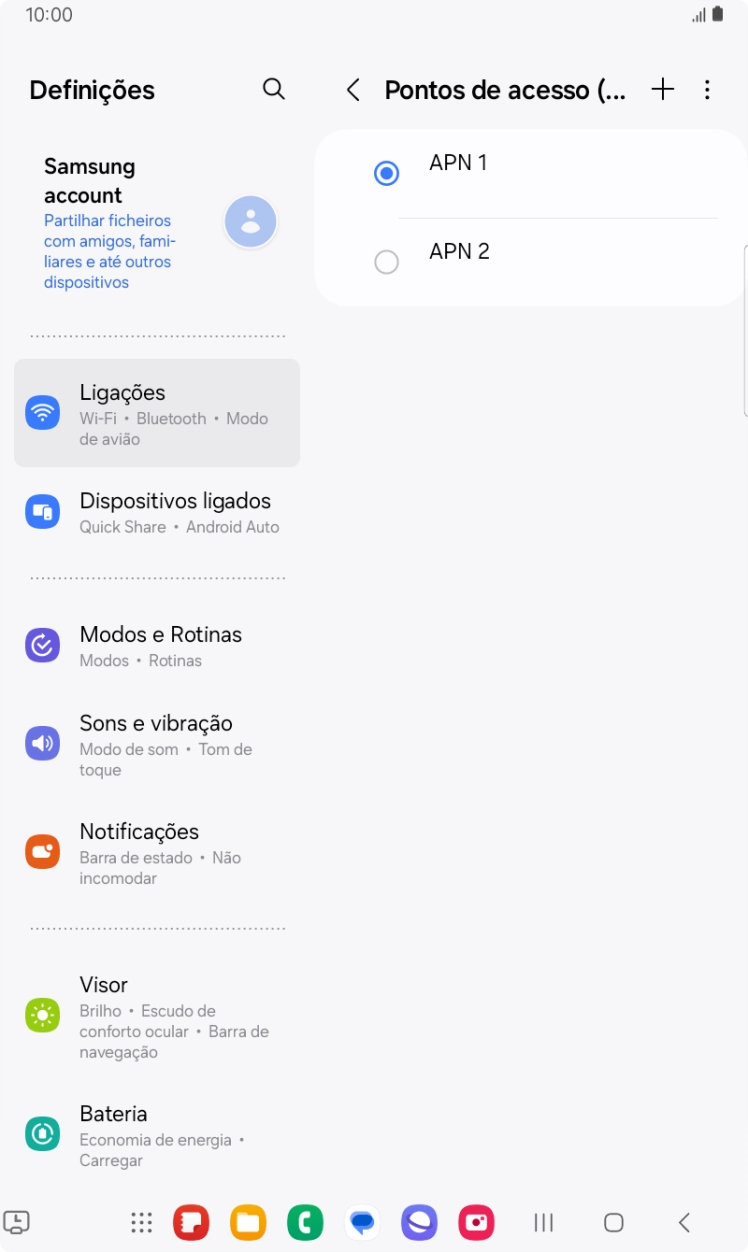Select the APN 2 radio button
Screen dimensions: 748x1252
pyautogui.click(x=386, y=261)
